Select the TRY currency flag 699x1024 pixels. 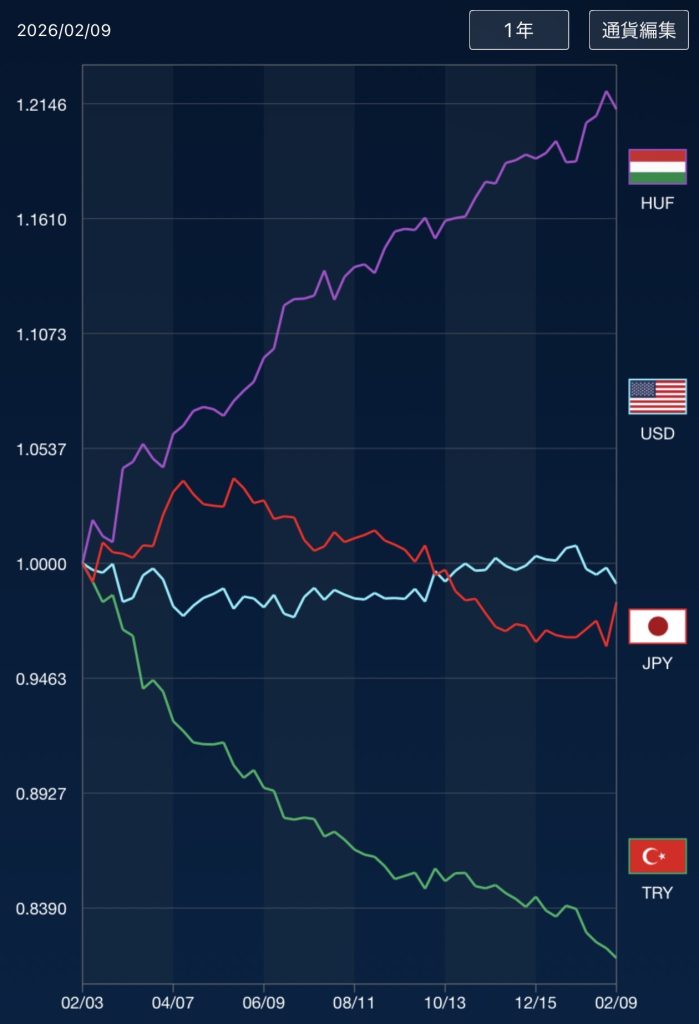657,857
